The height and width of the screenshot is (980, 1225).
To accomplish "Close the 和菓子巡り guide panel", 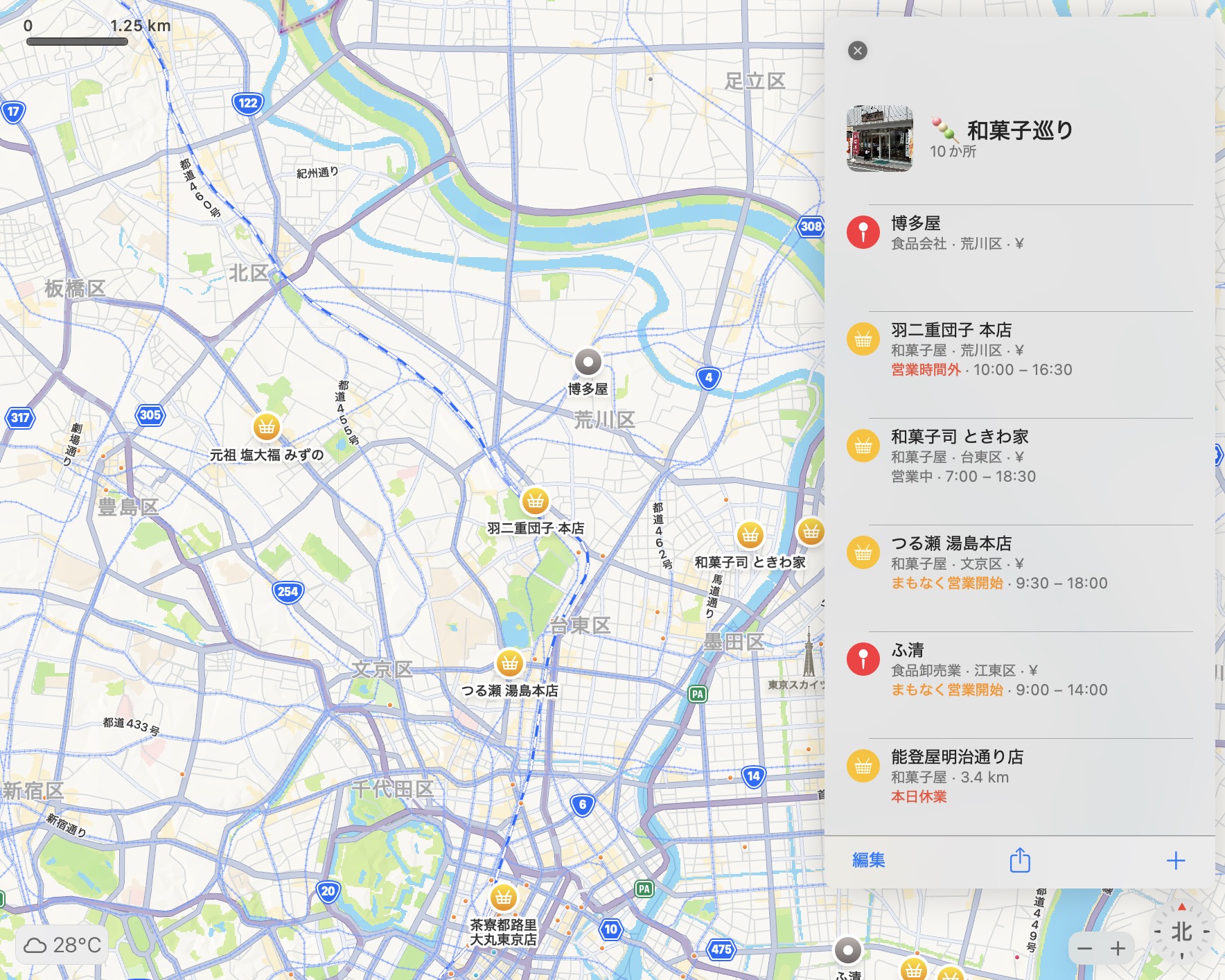I will point(857,51).
